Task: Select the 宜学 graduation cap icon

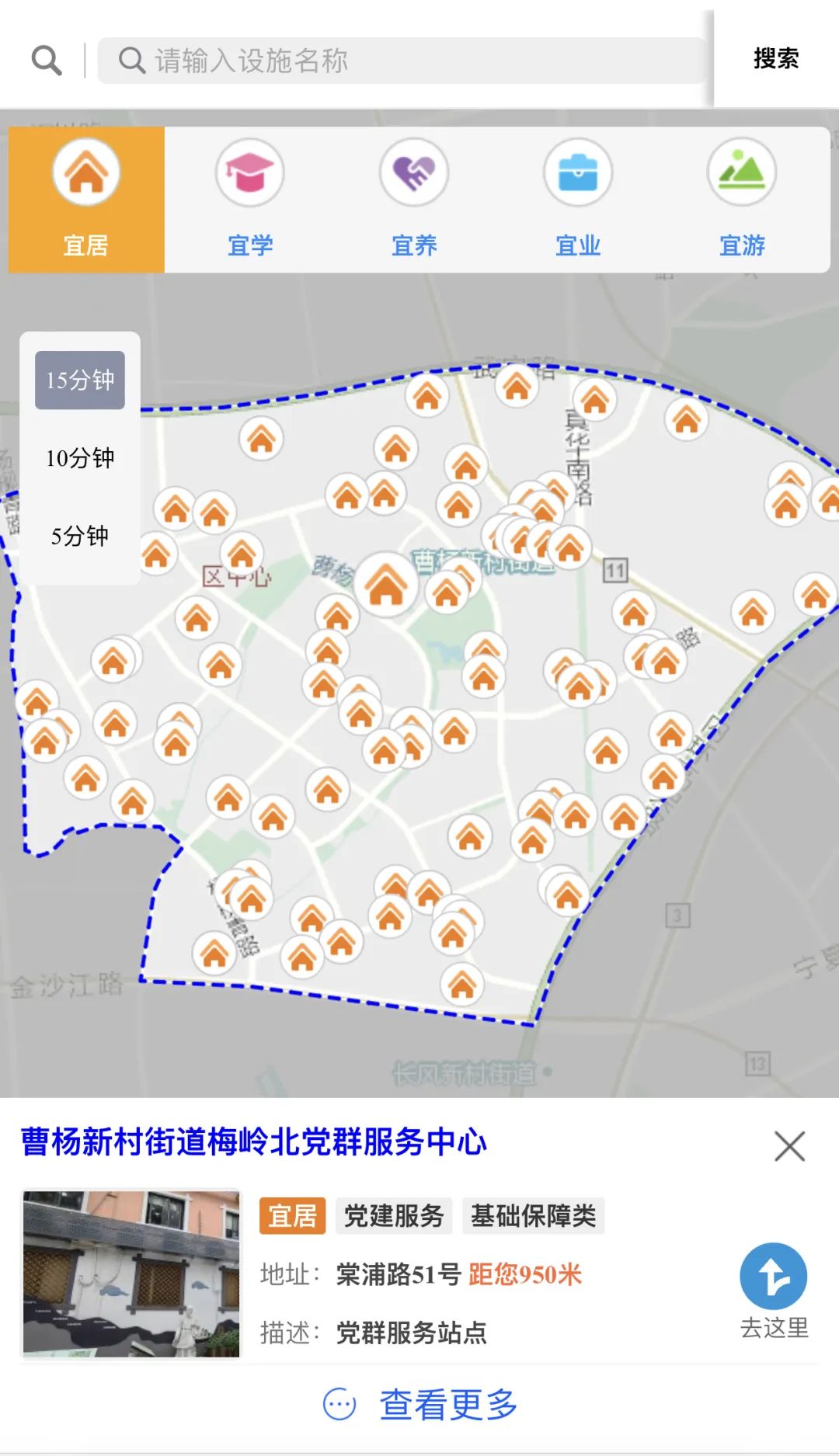Action: [x=249, y=172]
